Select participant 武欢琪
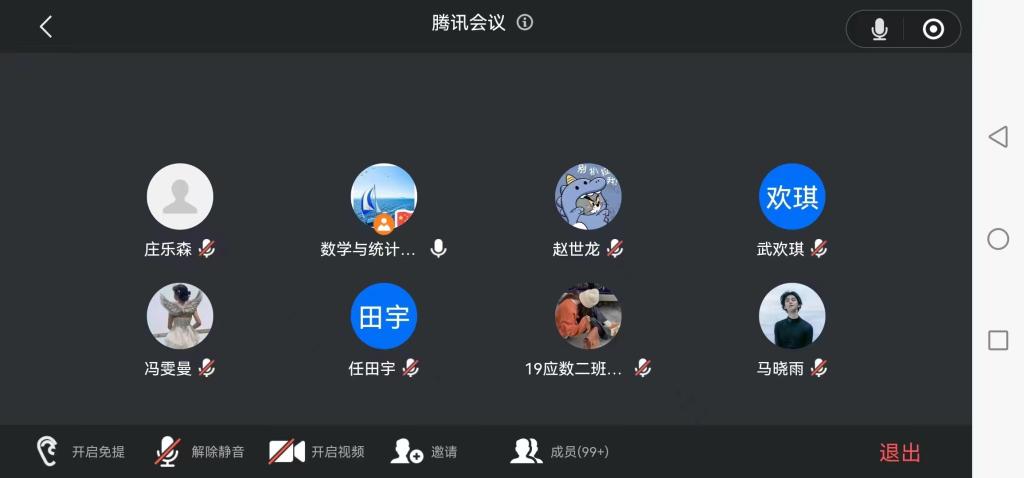The width and height of the screenshot is (1024, 478). coord(792,197)
